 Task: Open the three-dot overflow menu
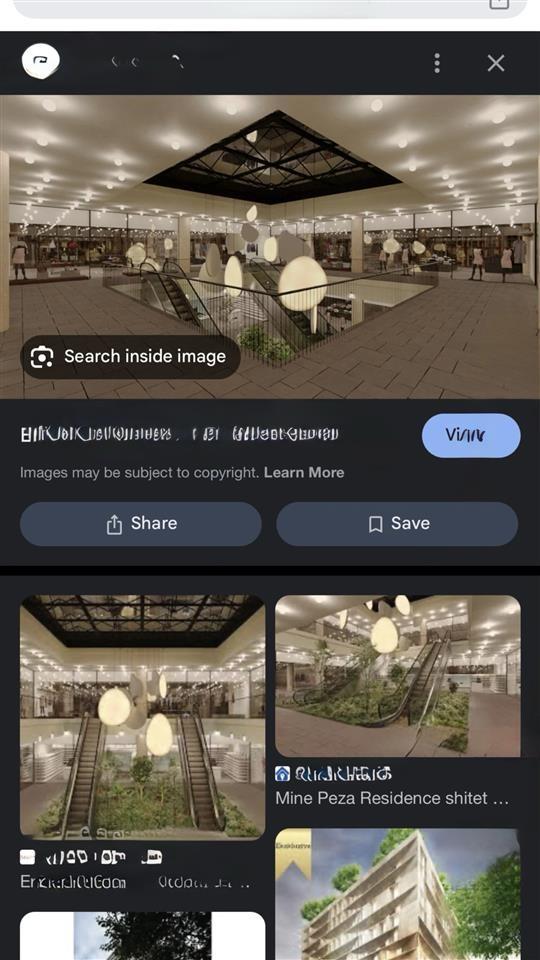(x=437, y=62)
